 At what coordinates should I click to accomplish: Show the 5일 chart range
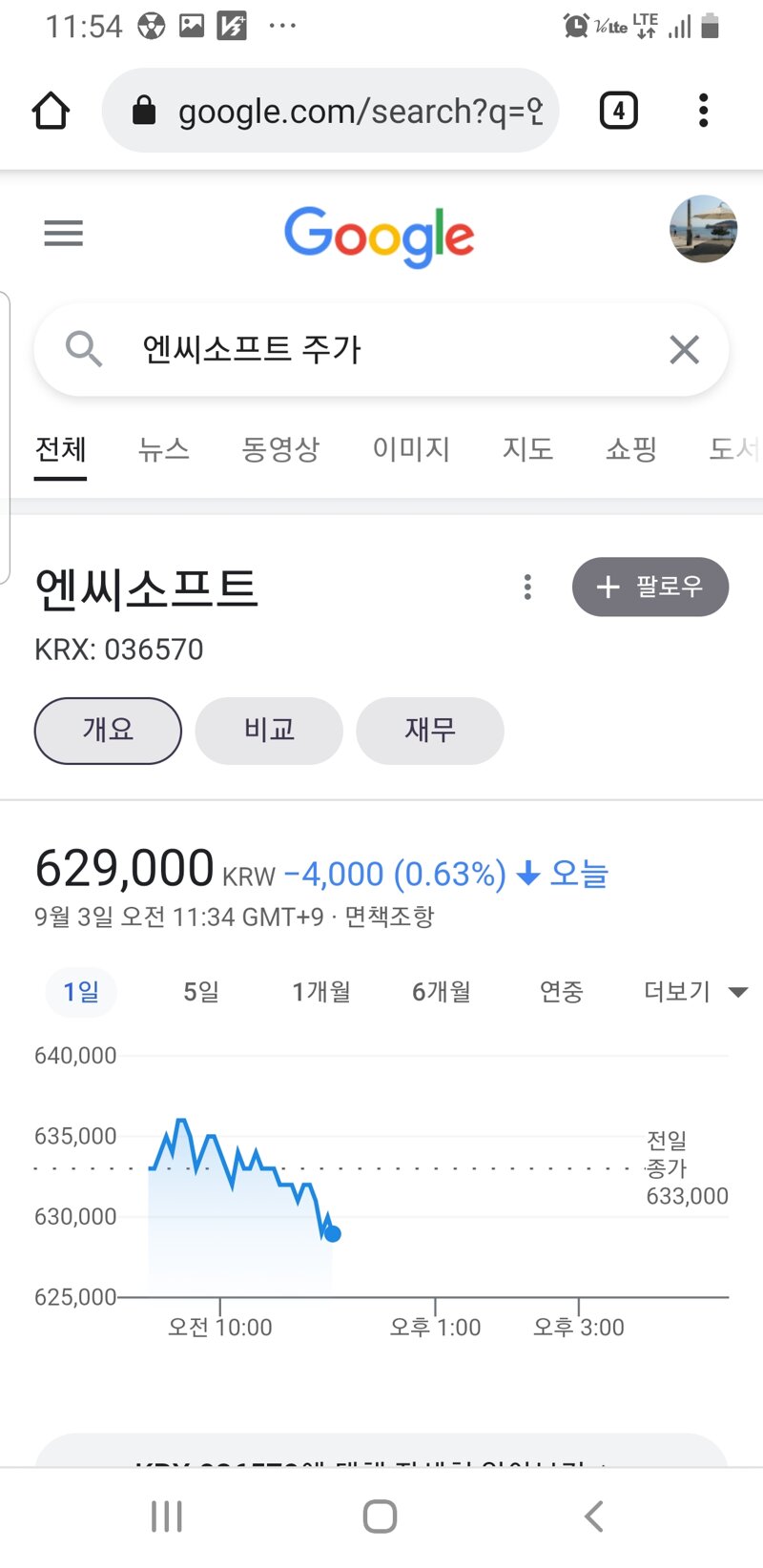point(201,992)
